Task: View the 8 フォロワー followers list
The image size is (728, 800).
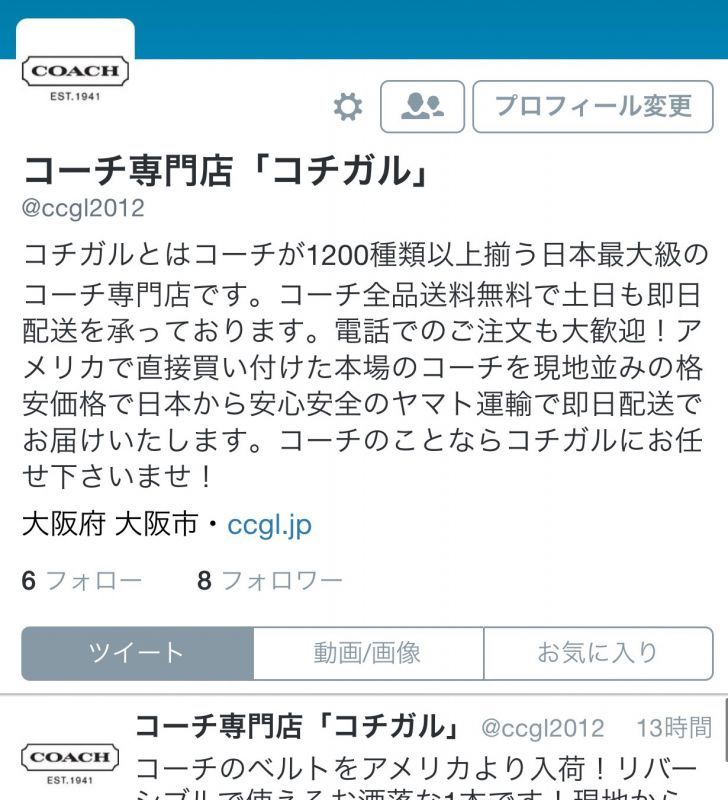Action: click(269, 581)
